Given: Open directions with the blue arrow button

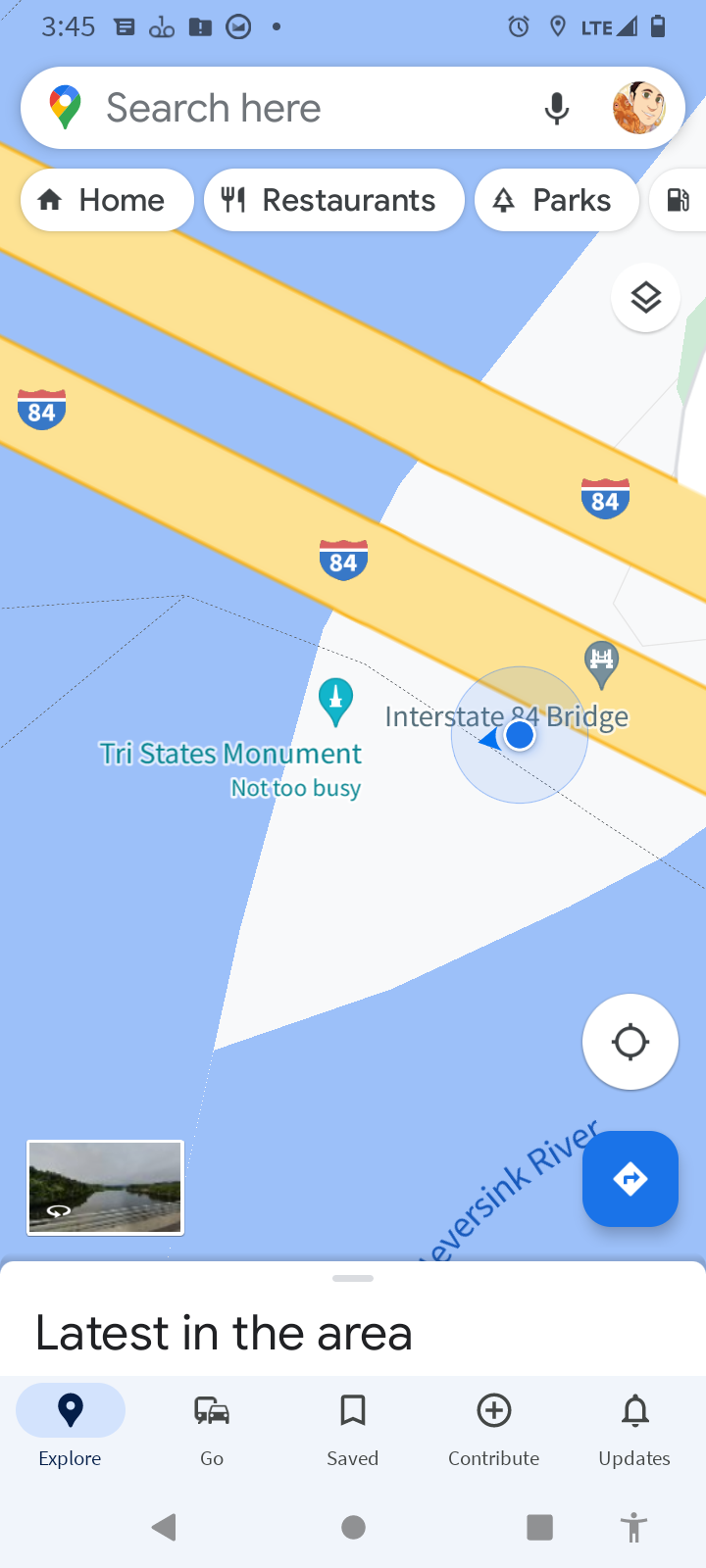Looking at the screenshot, I should (x=630, y=1179).
